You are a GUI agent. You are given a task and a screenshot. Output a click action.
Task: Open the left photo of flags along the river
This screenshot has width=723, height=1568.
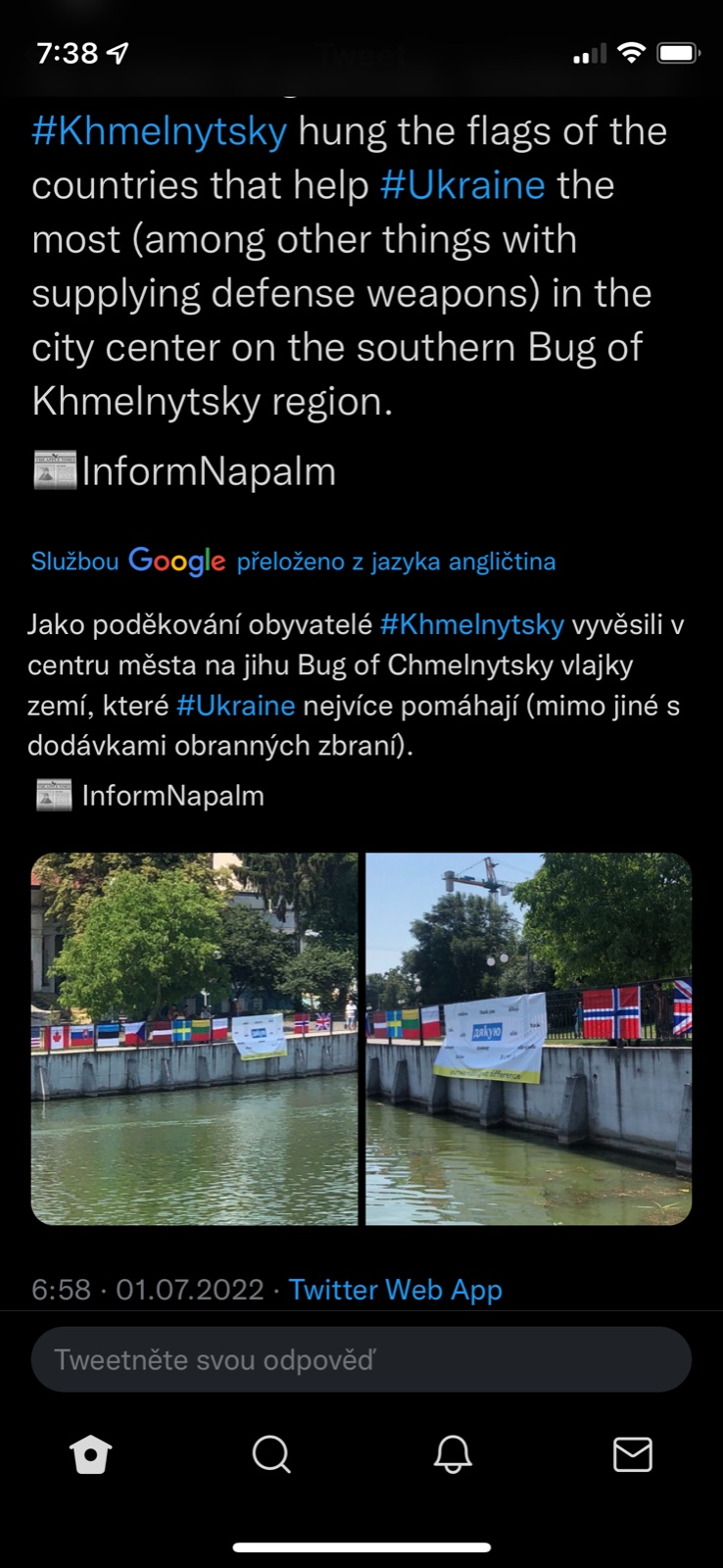coord(195,1038)
